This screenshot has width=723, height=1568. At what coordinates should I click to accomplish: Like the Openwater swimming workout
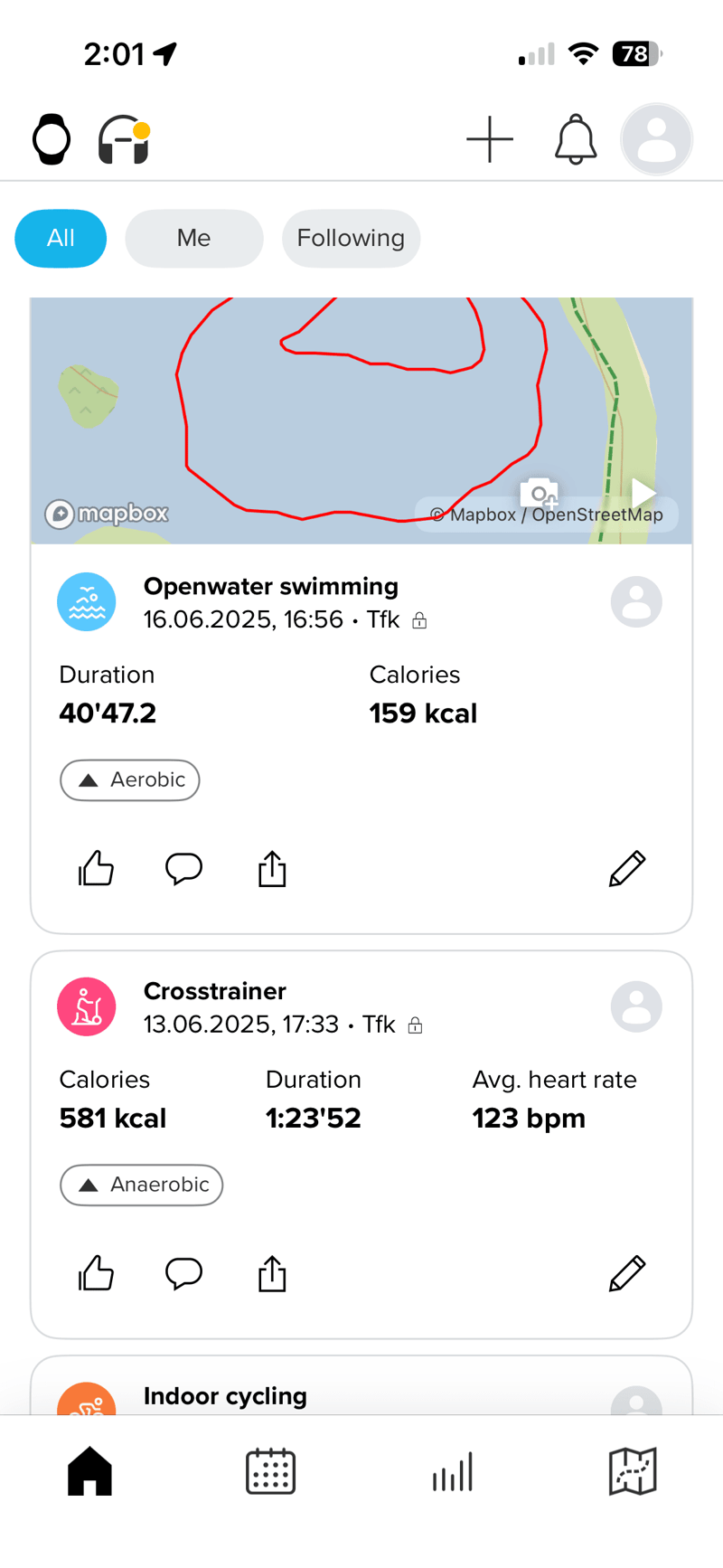(96, 869)
